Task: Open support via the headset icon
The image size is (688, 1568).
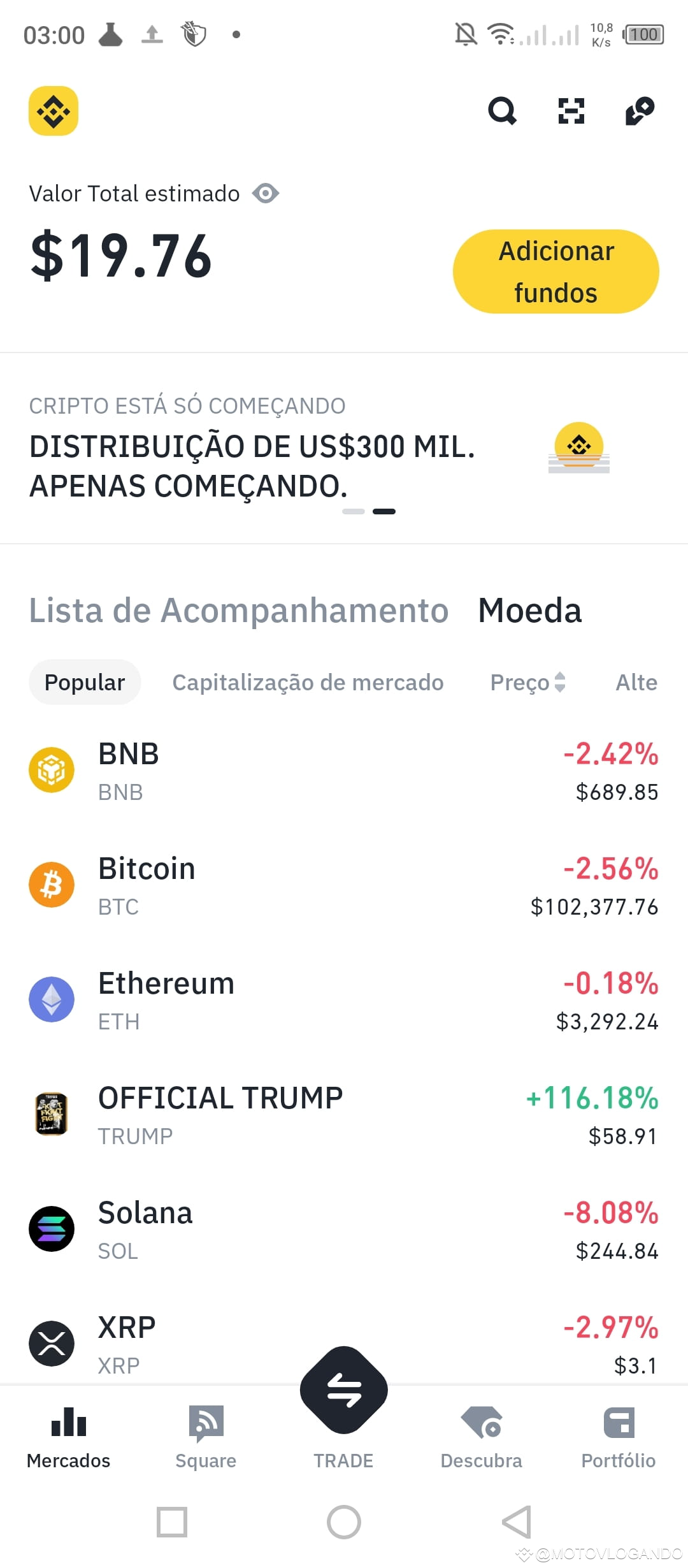Action: pyautogui.click(x=640, y=111)
